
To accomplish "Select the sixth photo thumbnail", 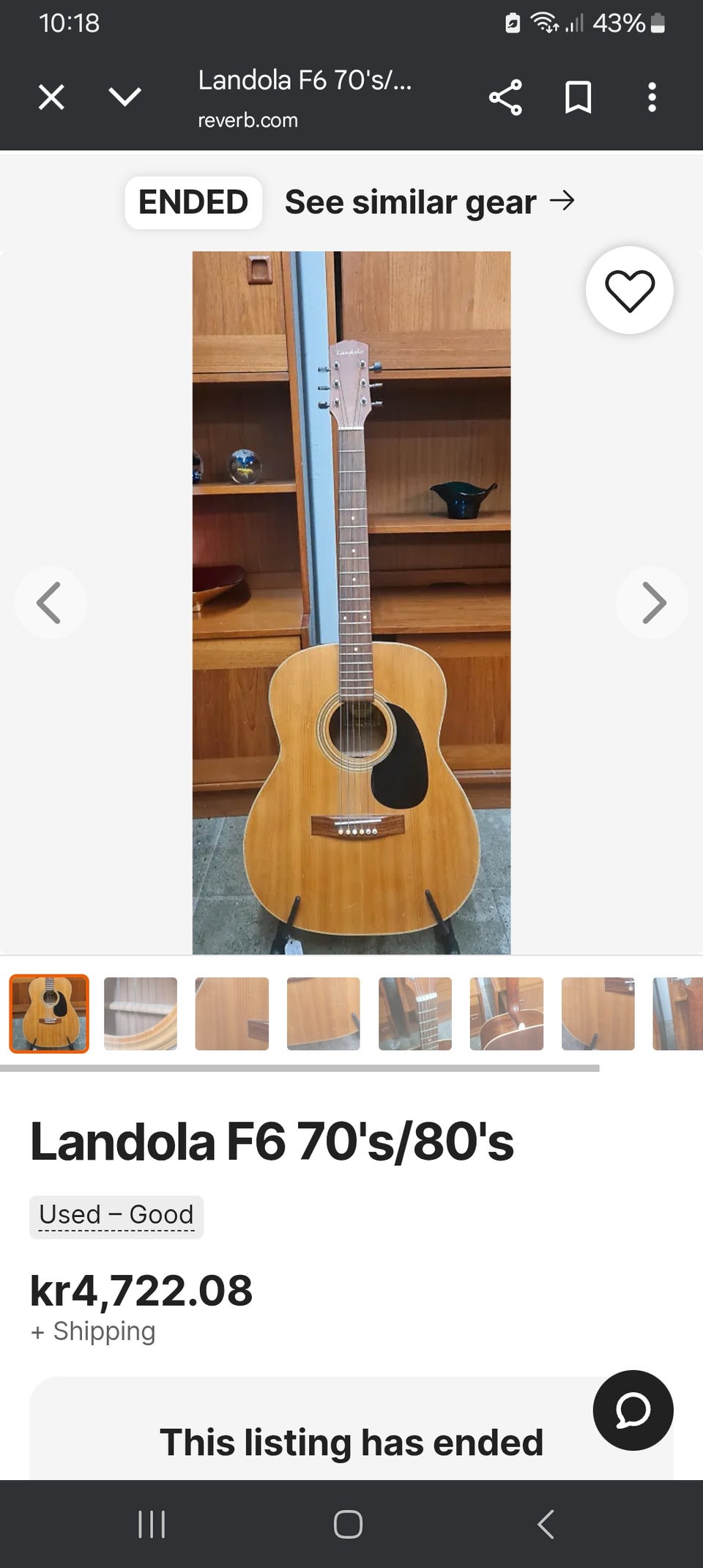I will click(507, 1013).
